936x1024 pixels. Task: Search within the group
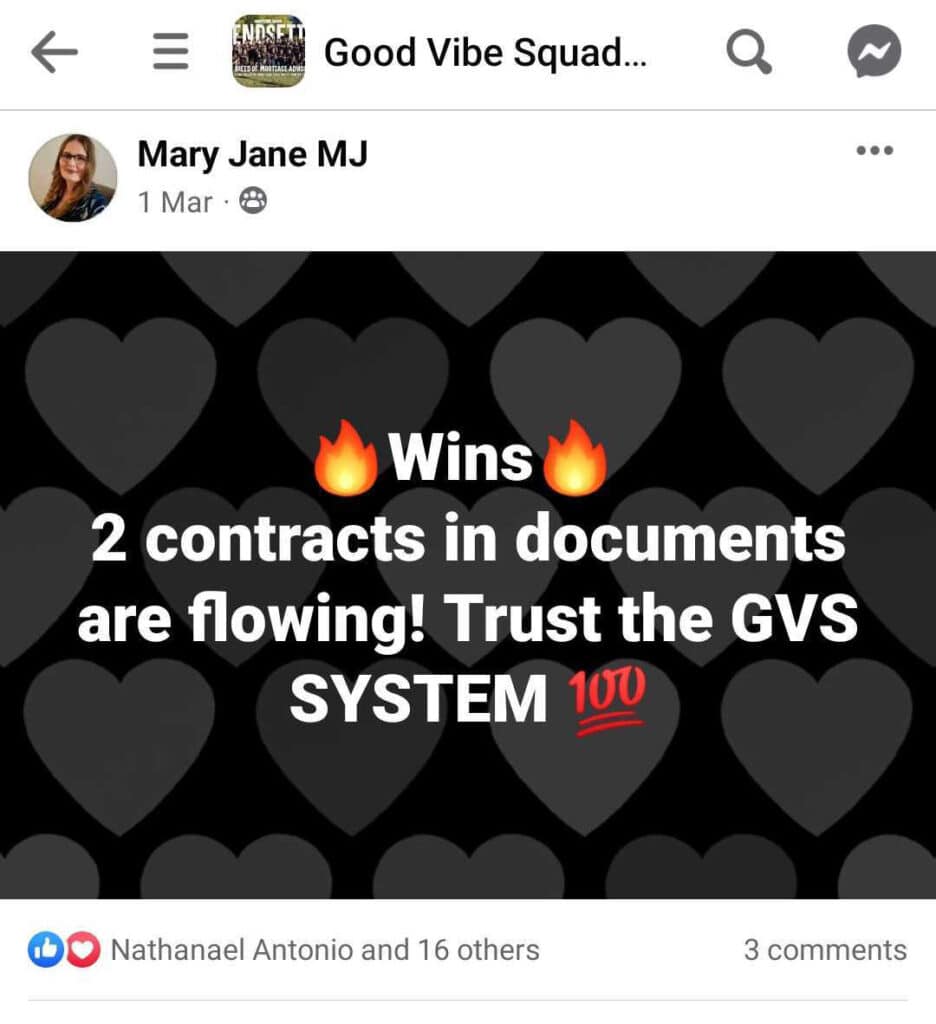[748, 53]
